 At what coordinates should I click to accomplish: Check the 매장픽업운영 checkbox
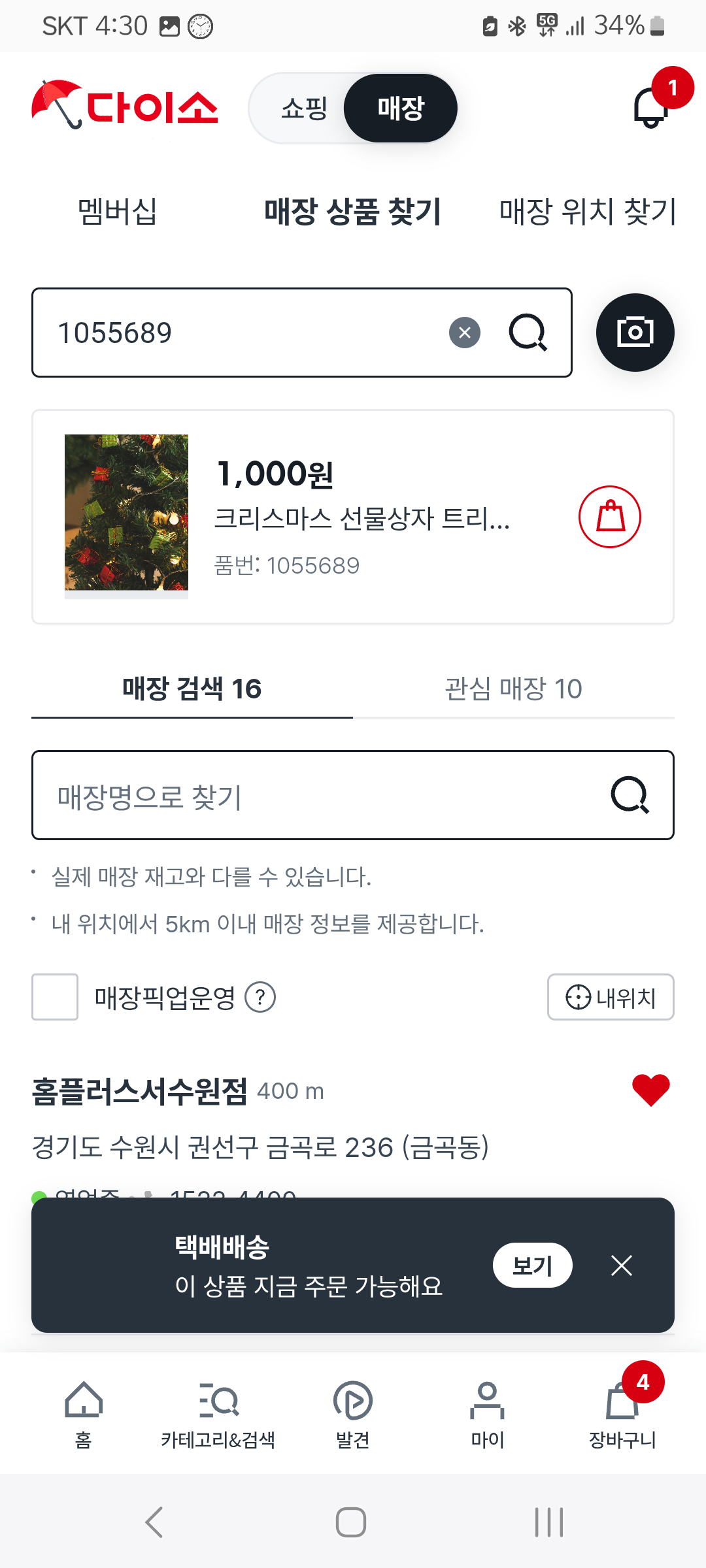55,997
